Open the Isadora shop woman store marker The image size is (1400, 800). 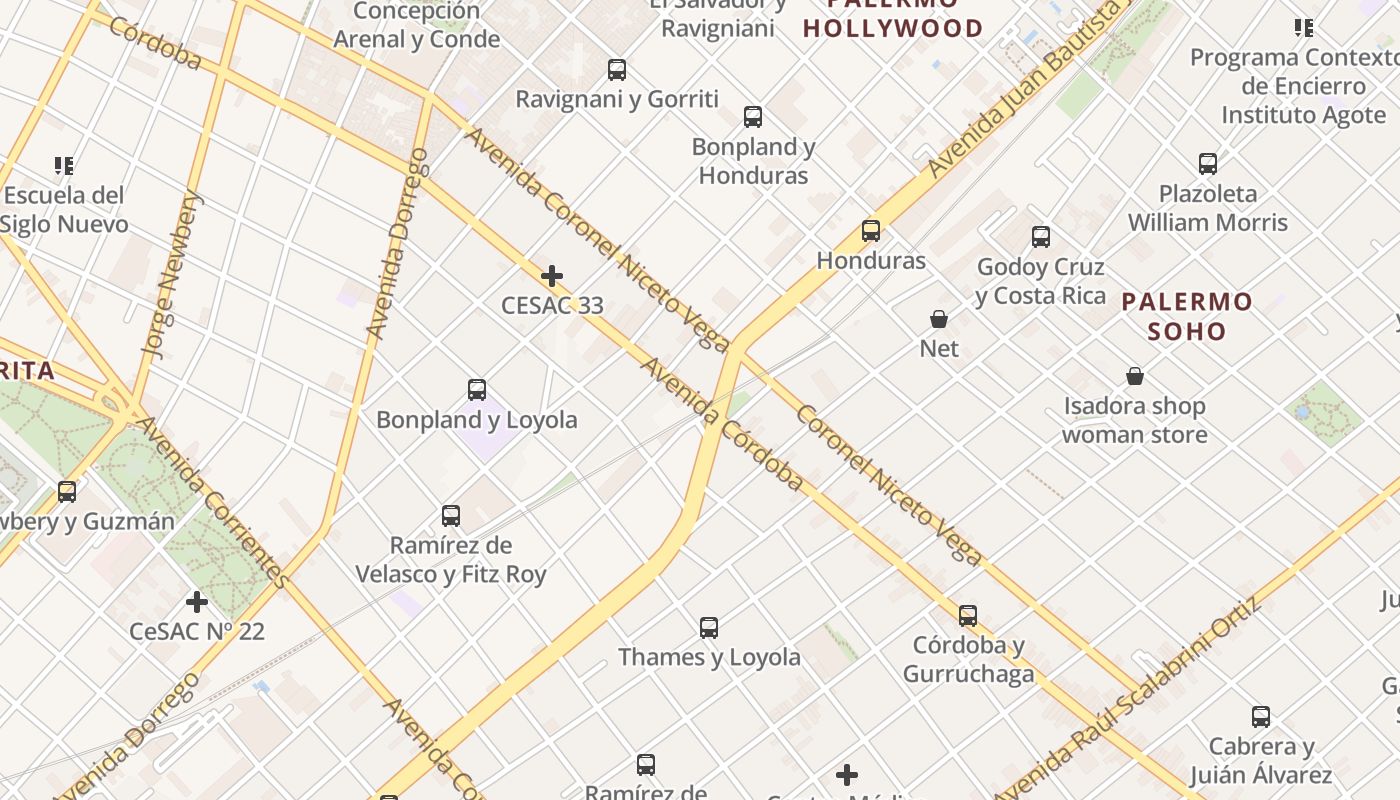(1135, 376)
